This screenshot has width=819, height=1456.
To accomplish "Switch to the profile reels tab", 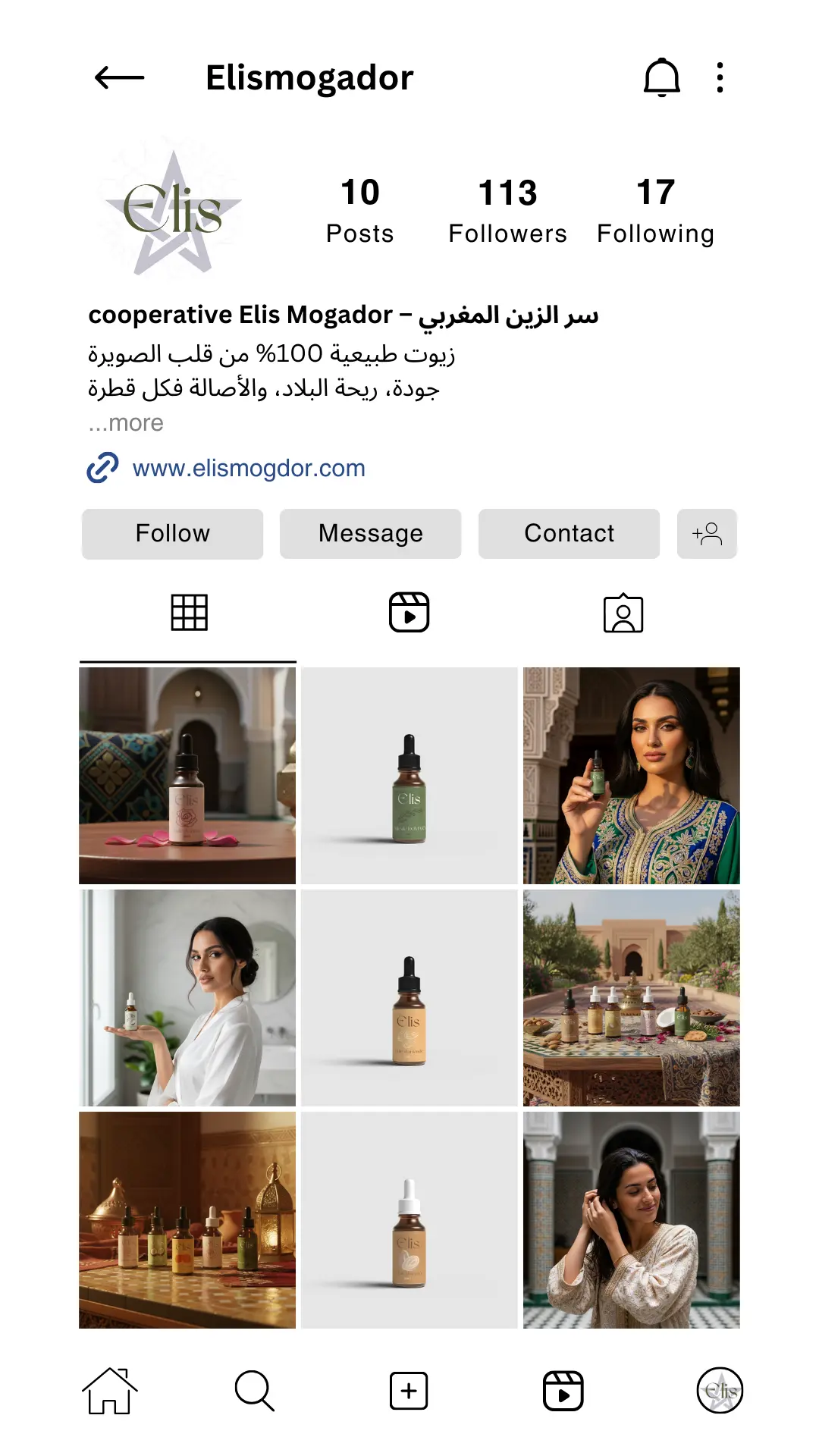I will click(409, 613).
